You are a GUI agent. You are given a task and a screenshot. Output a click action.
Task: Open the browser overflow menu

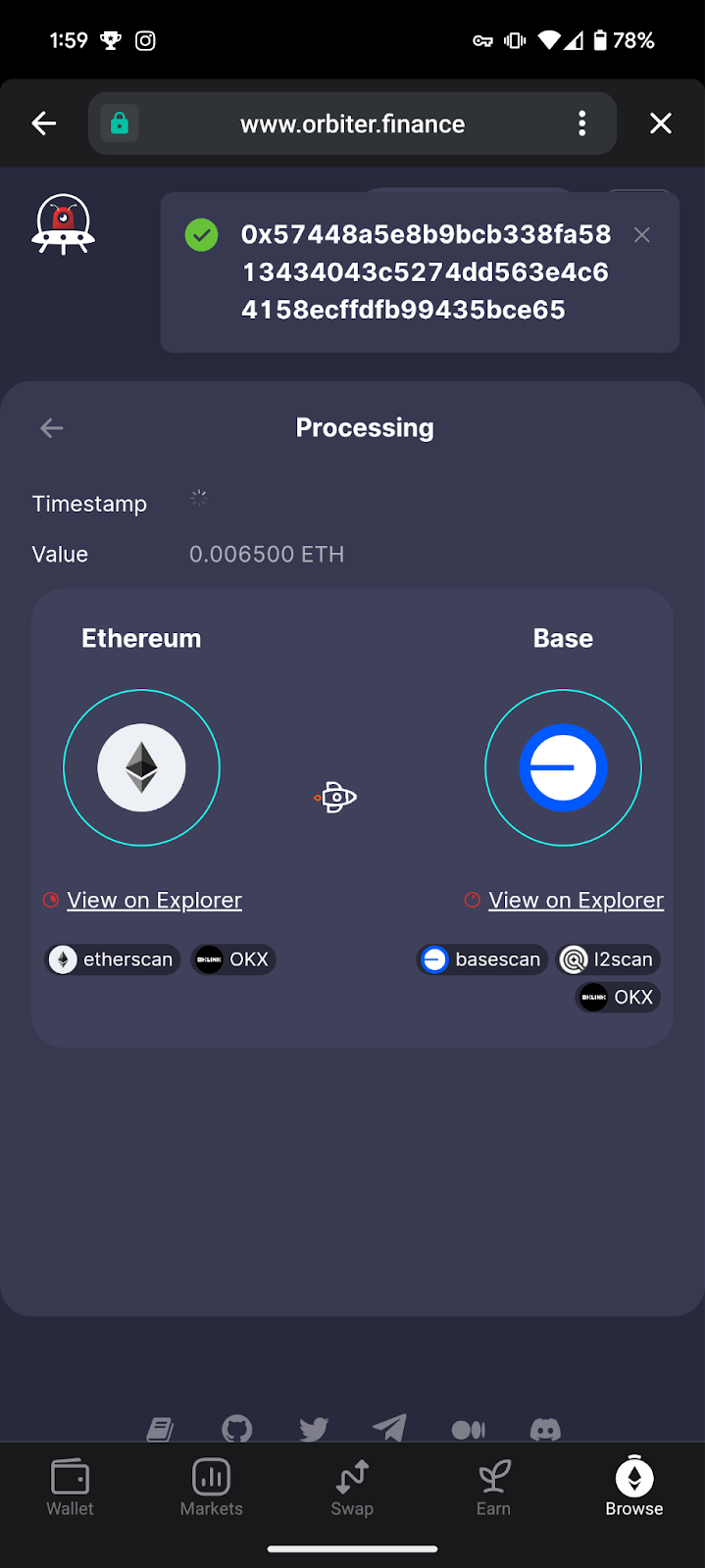pos(582,123)
